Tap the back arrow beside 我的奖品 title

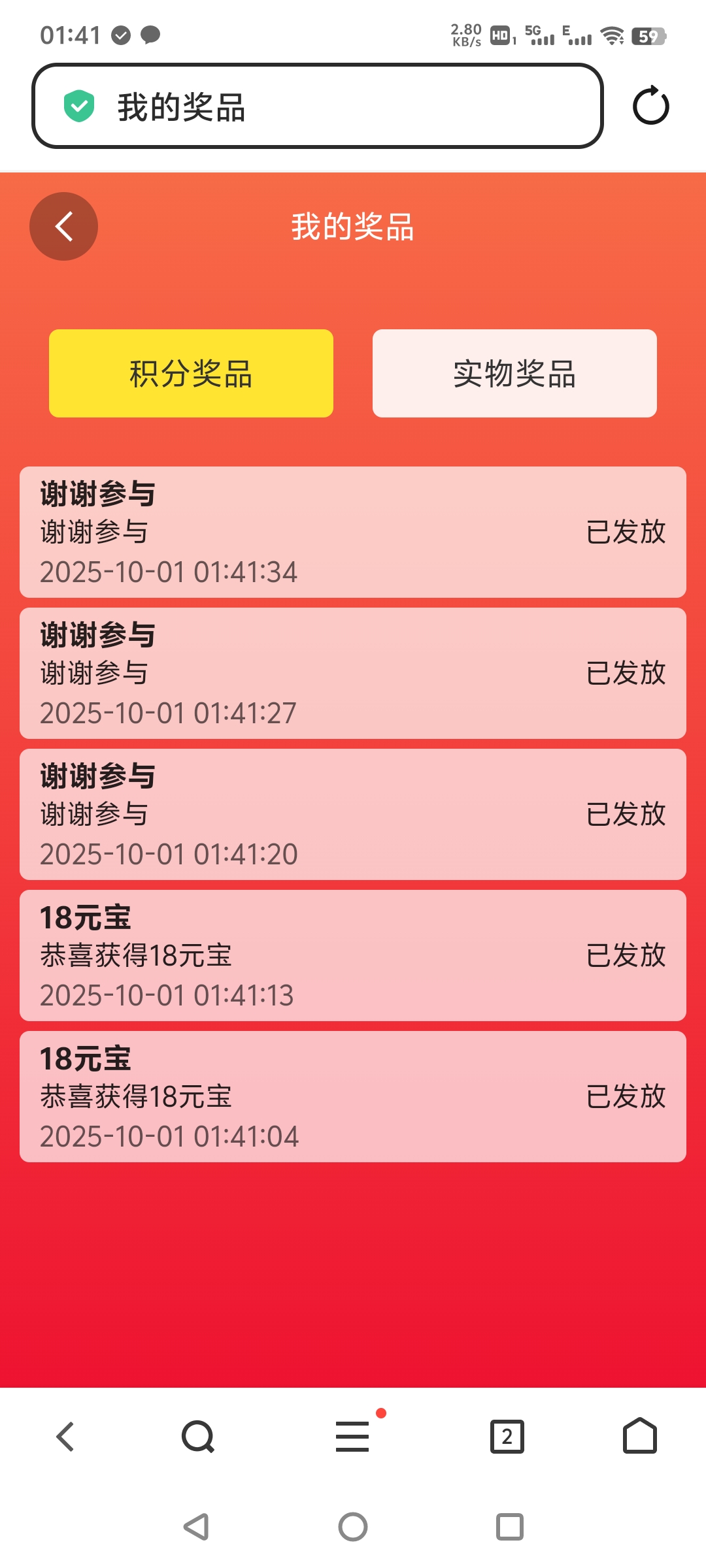pos(63,225)
